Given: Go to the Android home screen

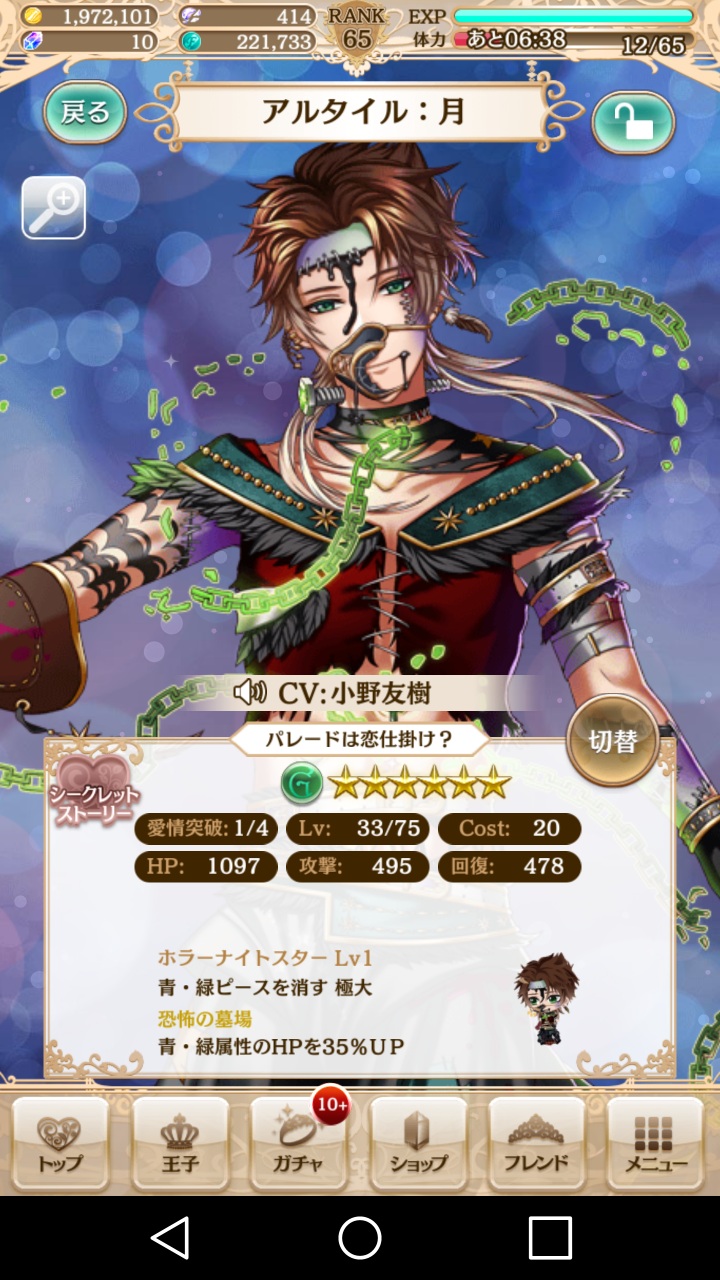Looking at the screenshot, I should pyautogui.click(x=360, y=1238).
